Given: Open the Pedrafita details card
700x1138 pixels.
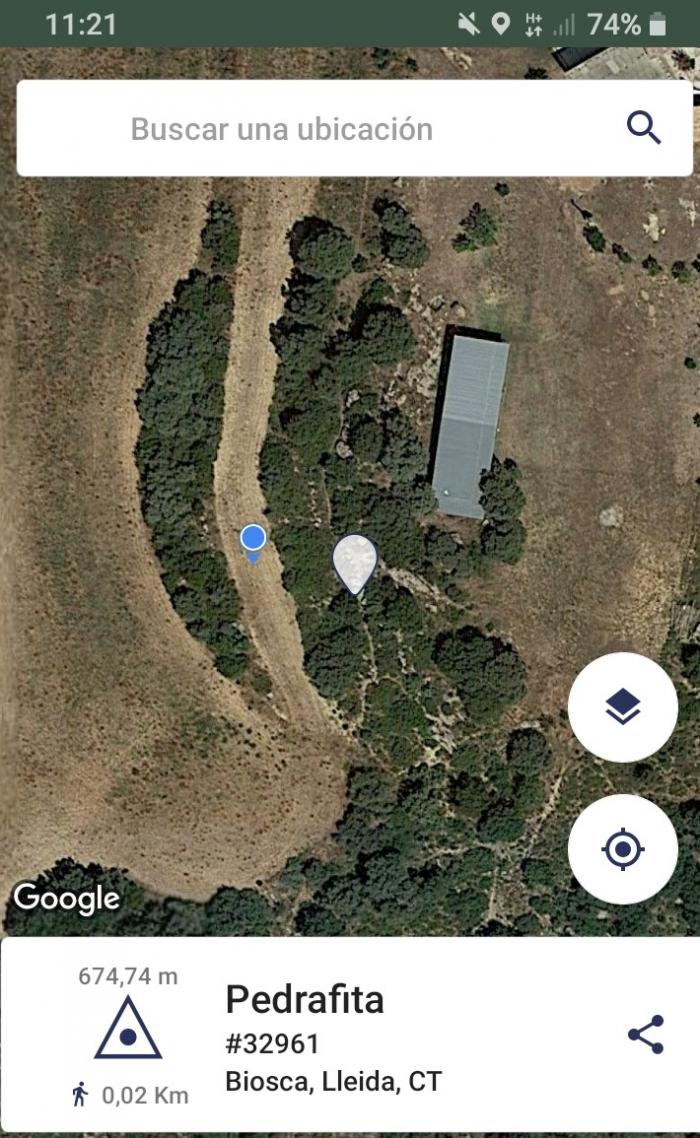Looking at the screenshot, I should [x=350, y=1036].
